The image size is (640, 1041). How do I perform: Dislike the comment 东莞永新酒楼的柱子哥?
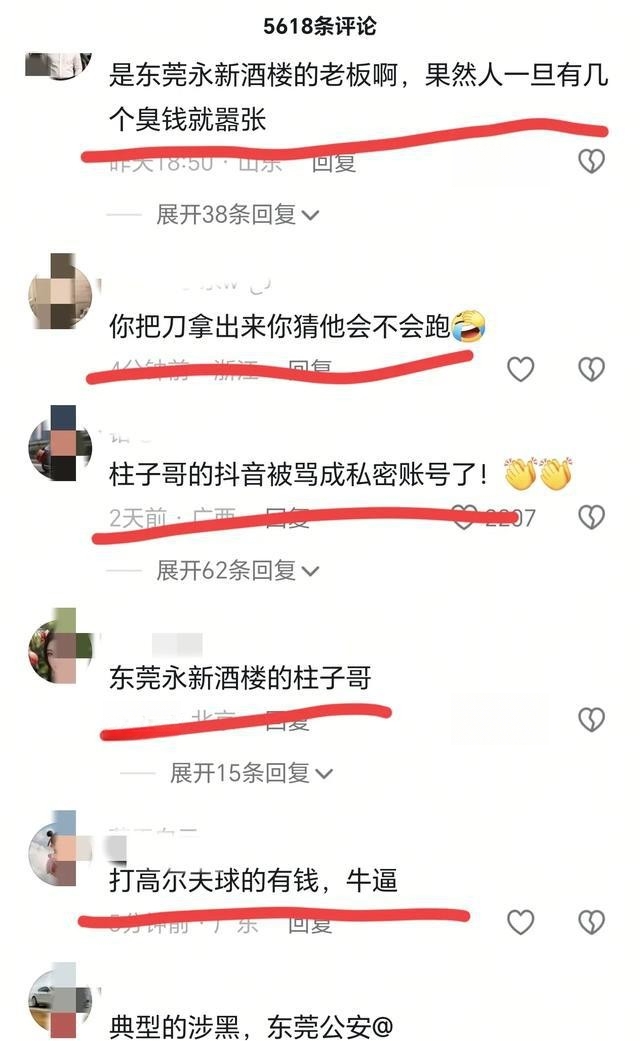pyautogui.click(x=592, y=719)
